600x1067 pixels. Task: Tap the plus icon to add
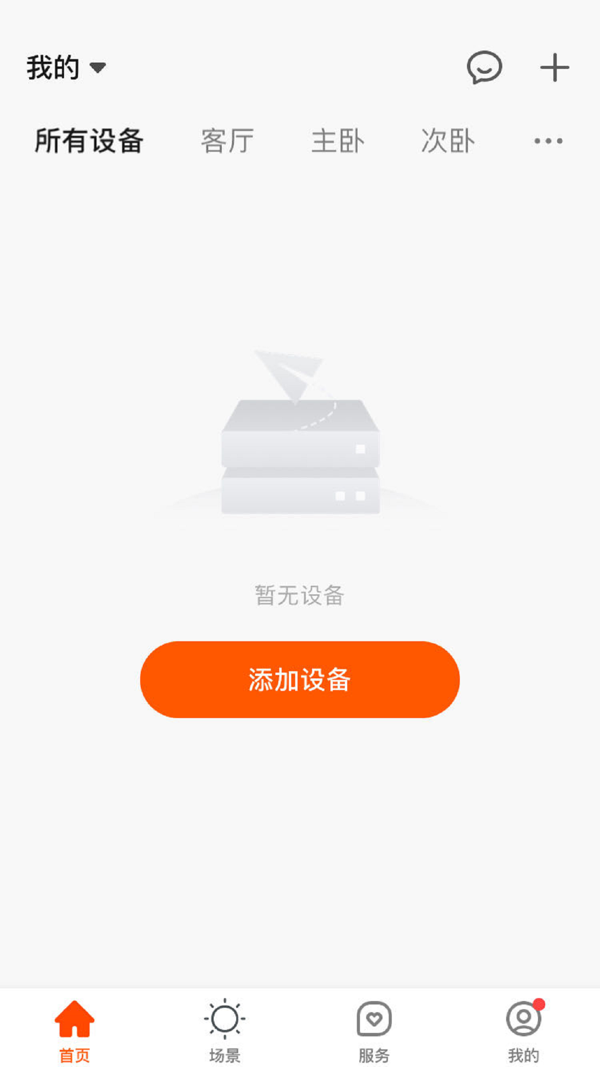(x=554, y=68)
